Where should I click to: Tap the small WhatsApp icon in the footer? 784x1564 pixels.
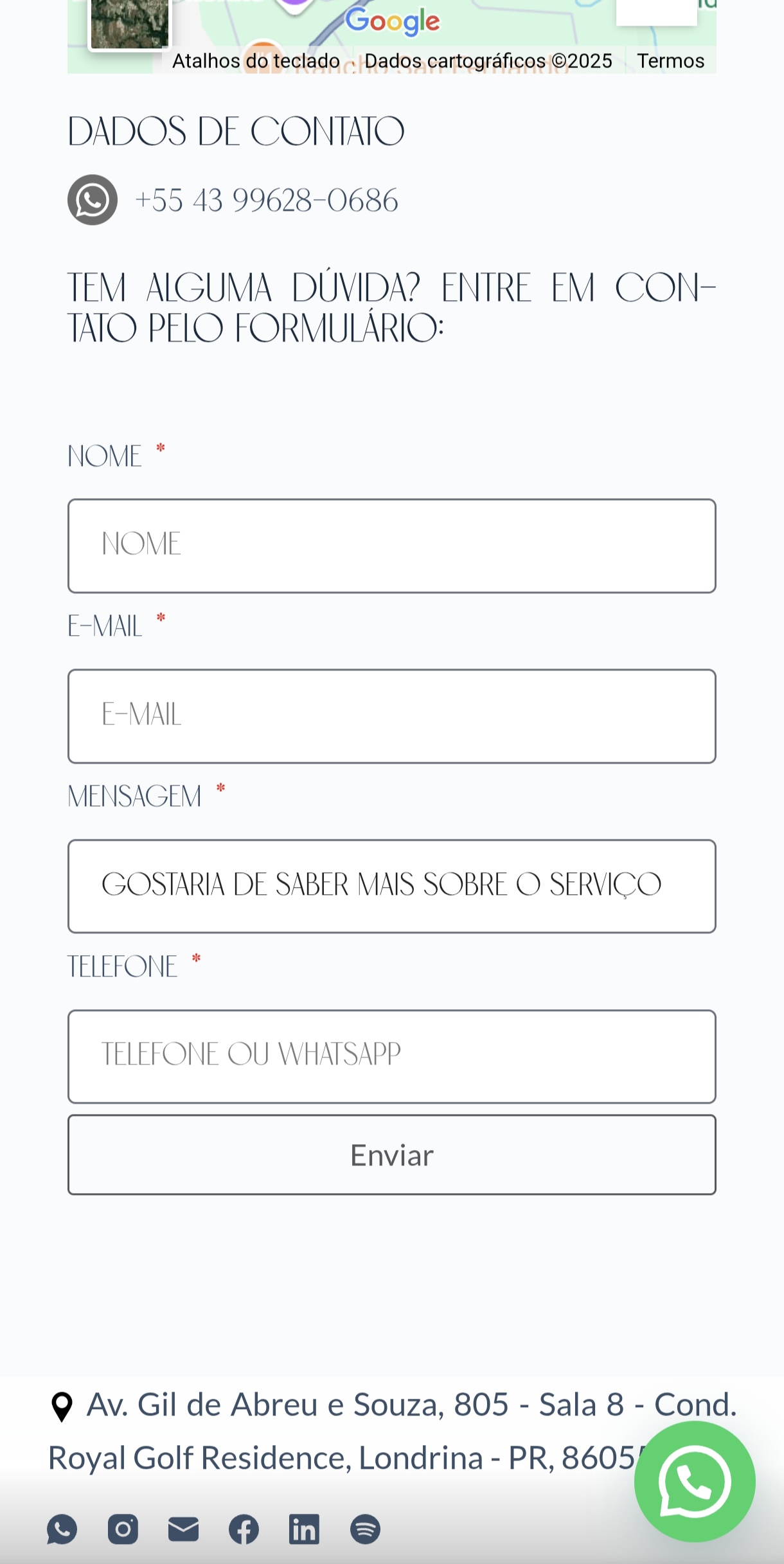62,1529
